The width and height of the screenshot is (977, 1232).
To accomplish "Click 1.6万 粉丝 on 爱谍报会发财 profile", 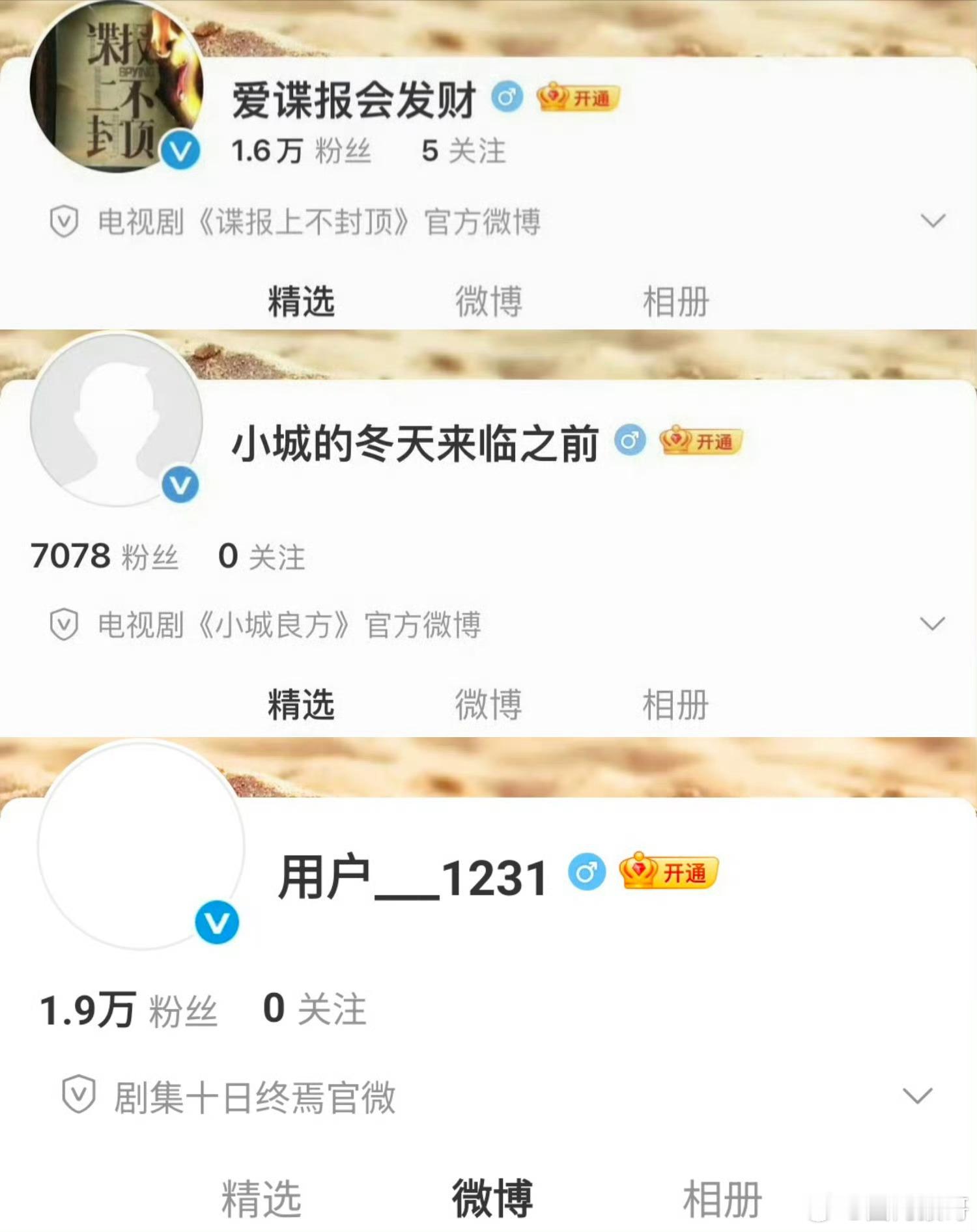I will (300, 150).
